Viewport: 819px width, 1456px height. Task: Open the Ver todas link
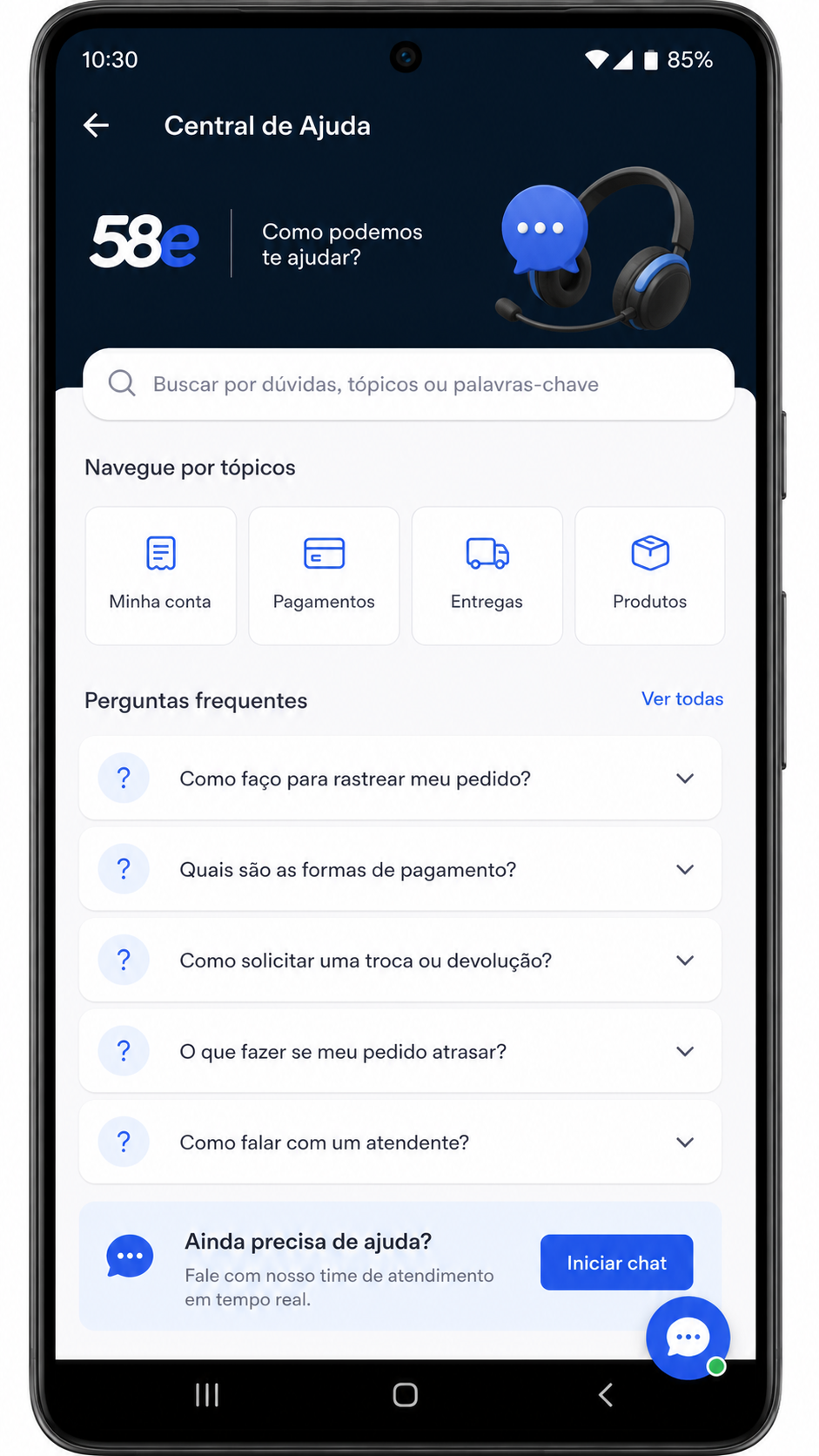[x=682, y=698]
